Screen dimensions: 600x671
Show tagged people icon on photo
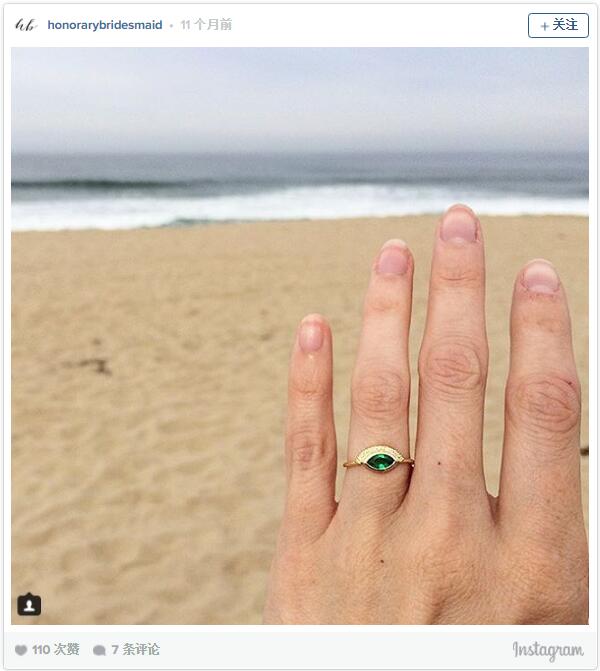coord(29,605)
